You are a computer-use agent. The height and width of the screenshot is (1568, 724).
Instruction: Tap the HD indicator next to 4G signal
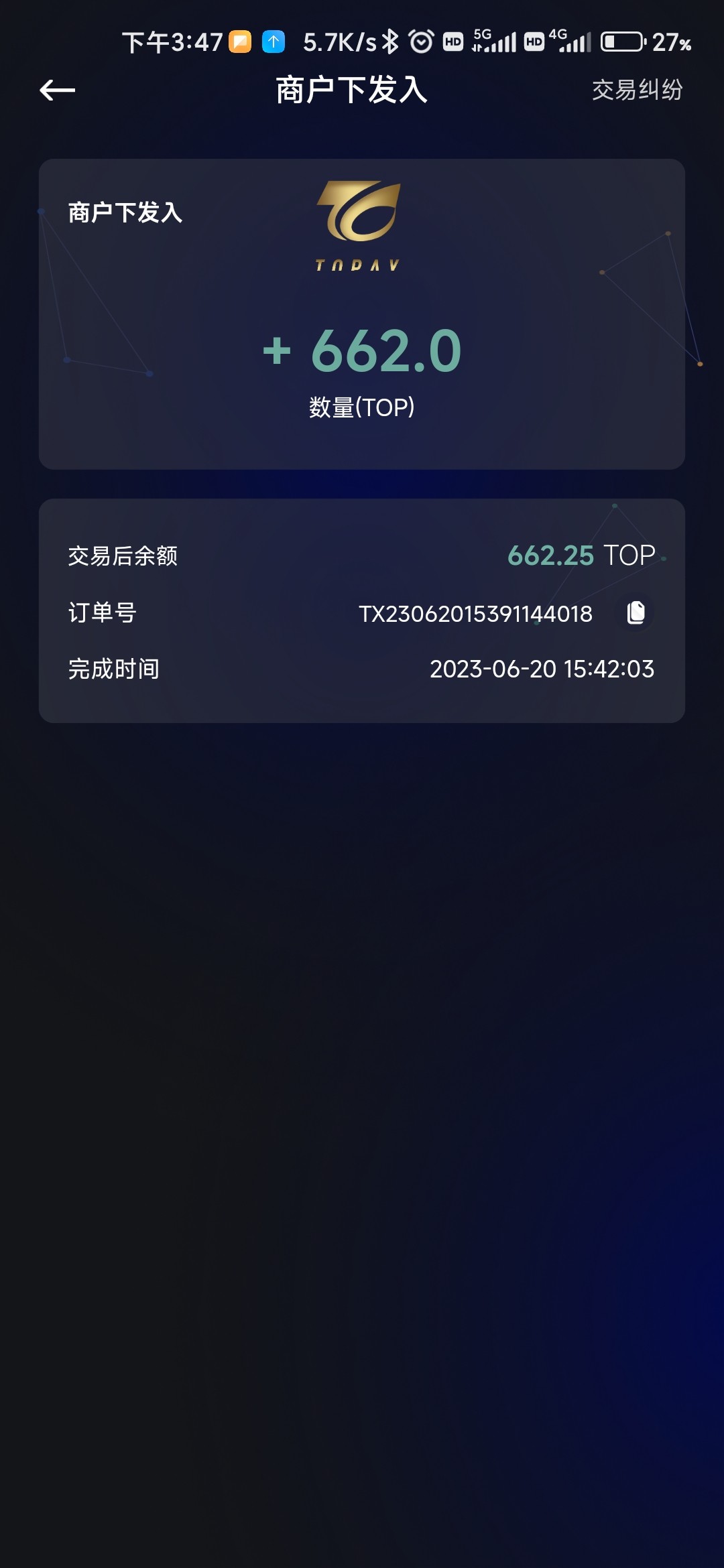(x=533, y=42)
